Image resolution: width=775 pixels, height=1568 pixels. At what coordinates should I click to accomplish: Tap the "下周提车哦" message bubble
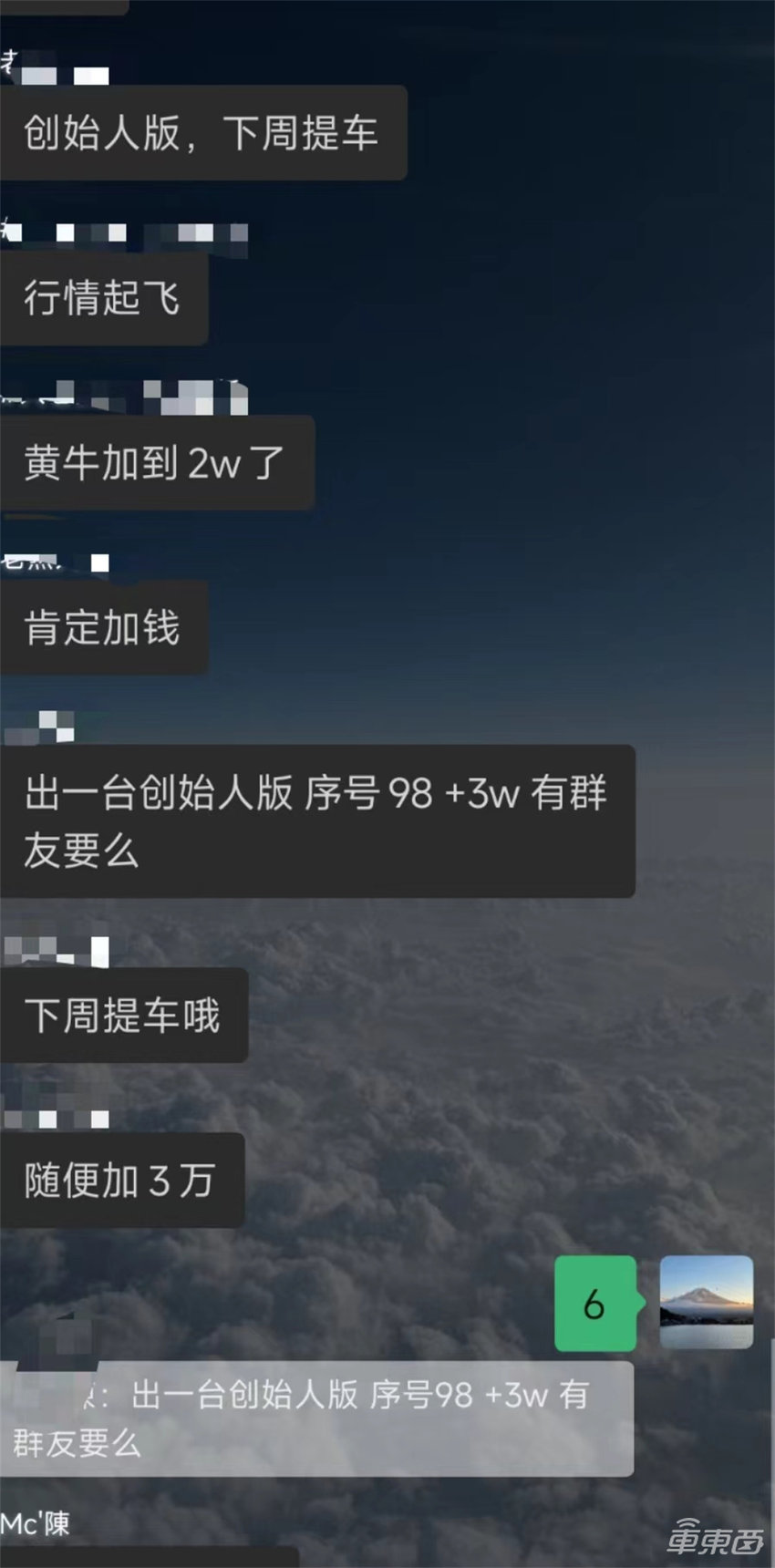123,1016
